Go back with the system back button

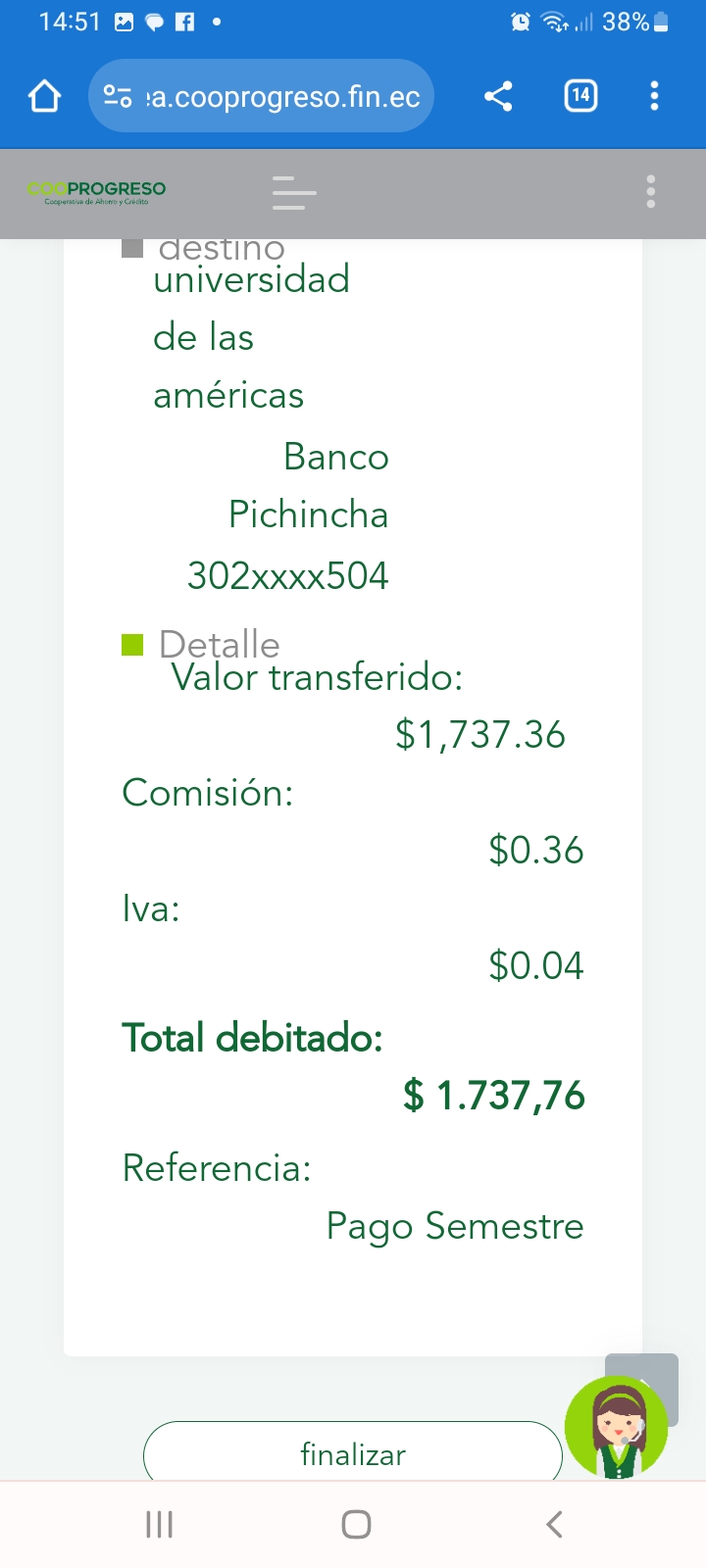click(x=554, y=1524)
